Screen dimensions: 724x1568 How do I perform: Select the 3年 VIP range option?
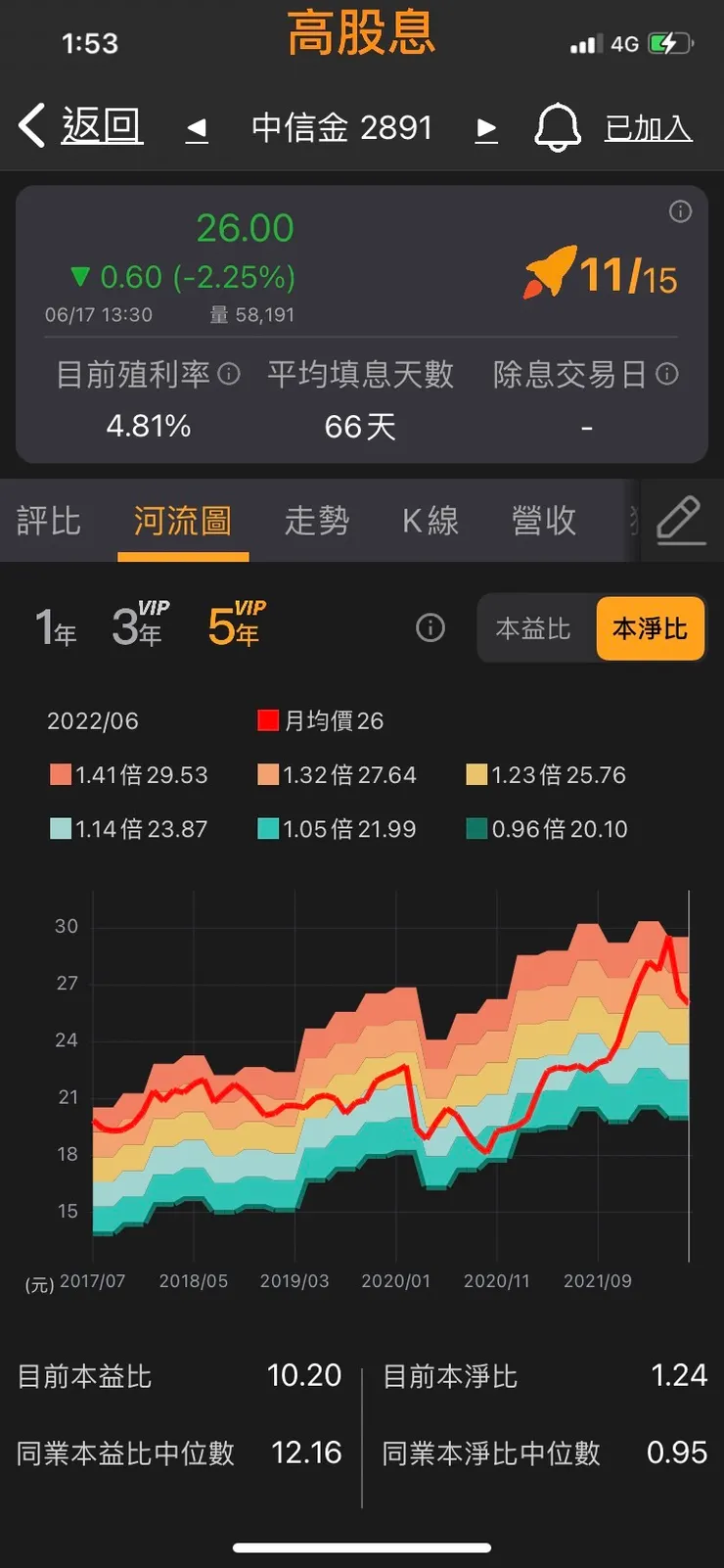pyautogui.click(x=137, y=627)
